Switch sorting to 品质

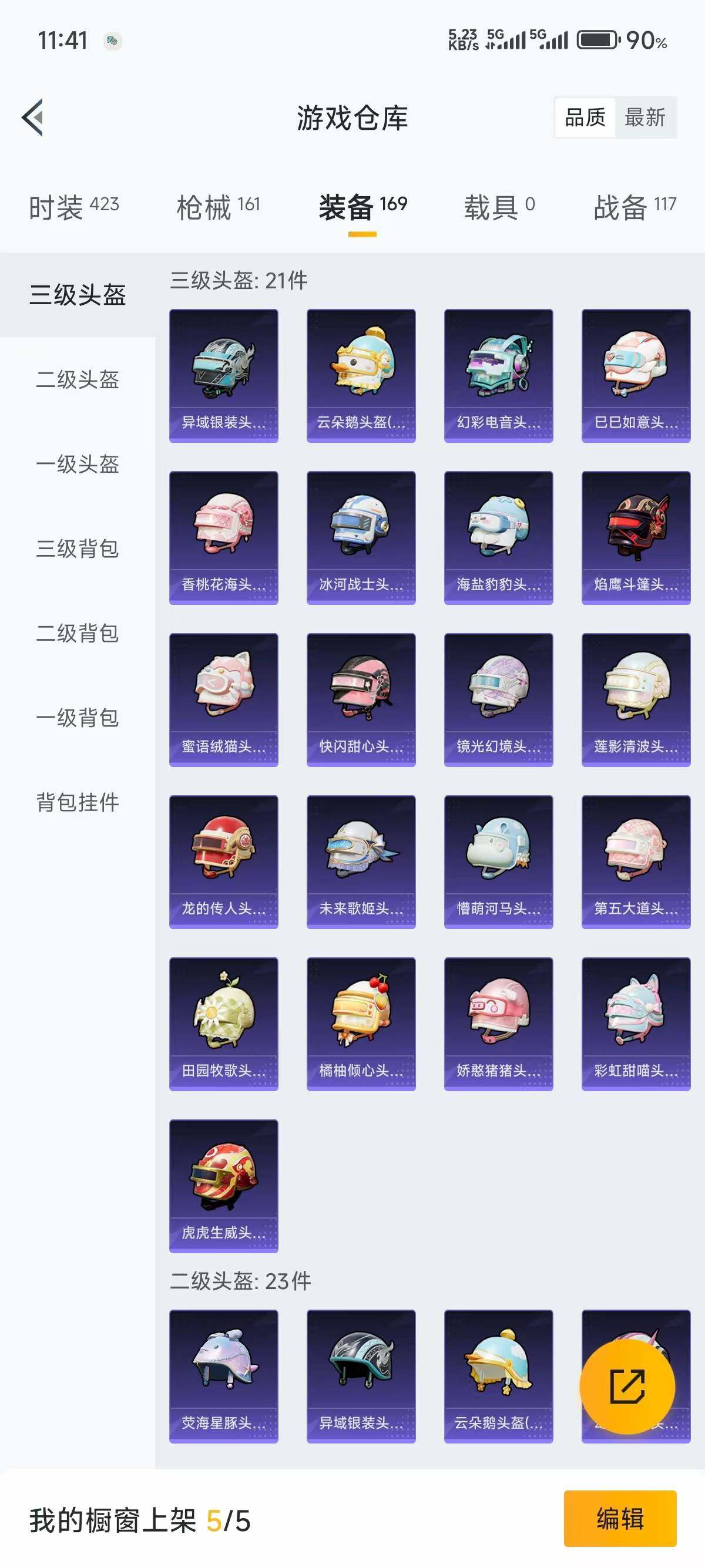coord(585,118)
